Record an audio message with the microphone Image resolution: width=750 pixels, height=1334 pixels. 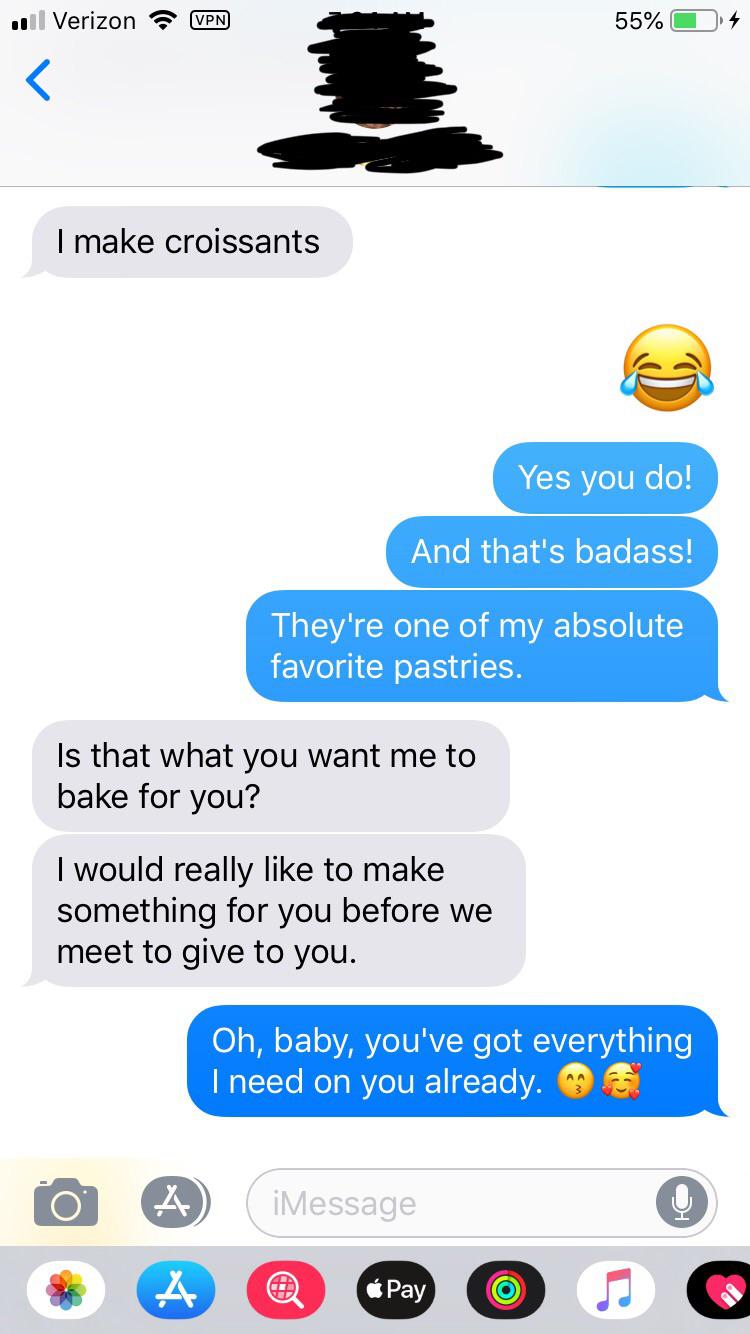click(681, 1202)
